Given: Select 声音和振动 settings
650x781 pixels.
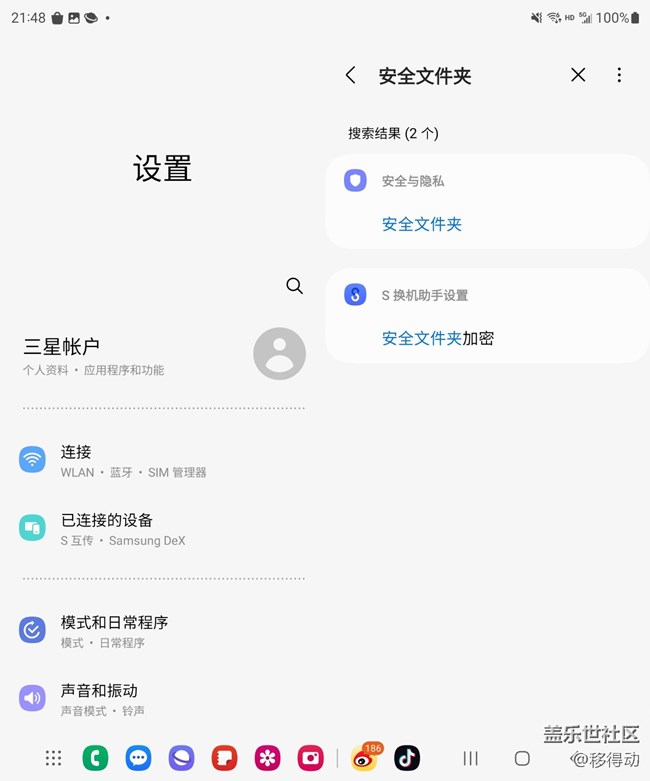Looking at the screenshot, I should [x=162, y=698].
